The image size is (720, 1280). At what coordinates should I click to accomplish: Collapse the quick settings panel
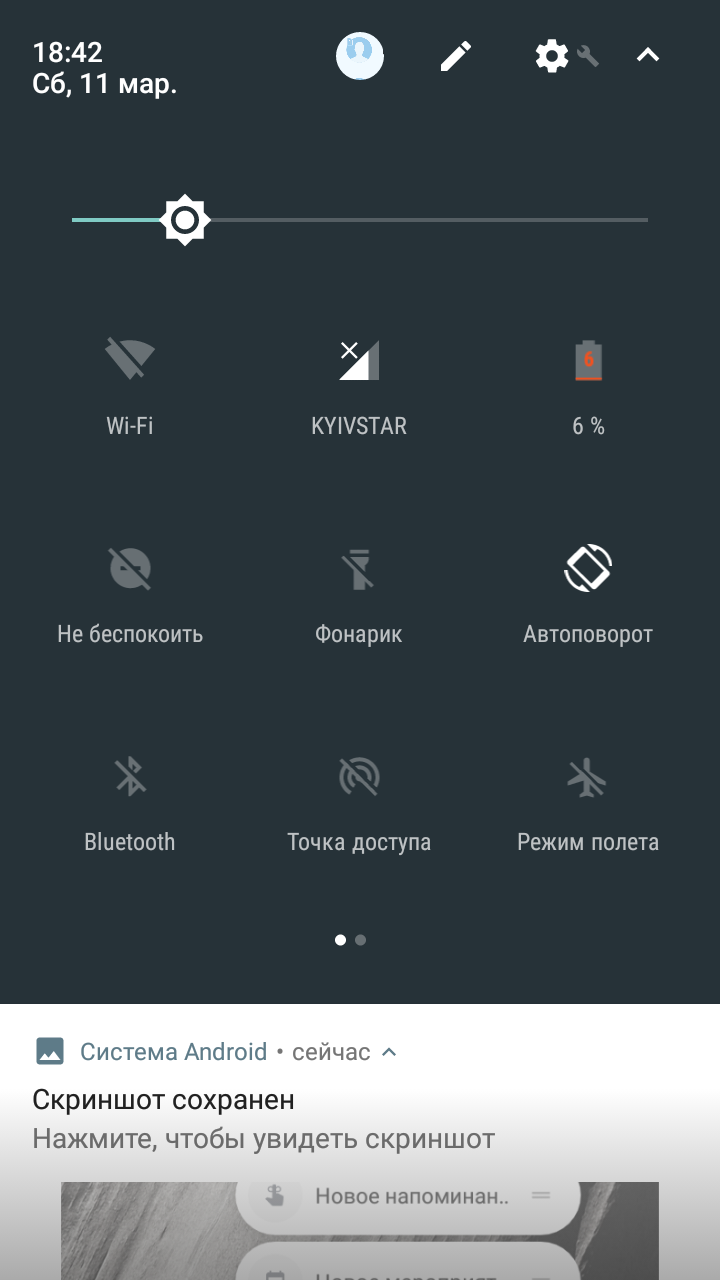648,56
